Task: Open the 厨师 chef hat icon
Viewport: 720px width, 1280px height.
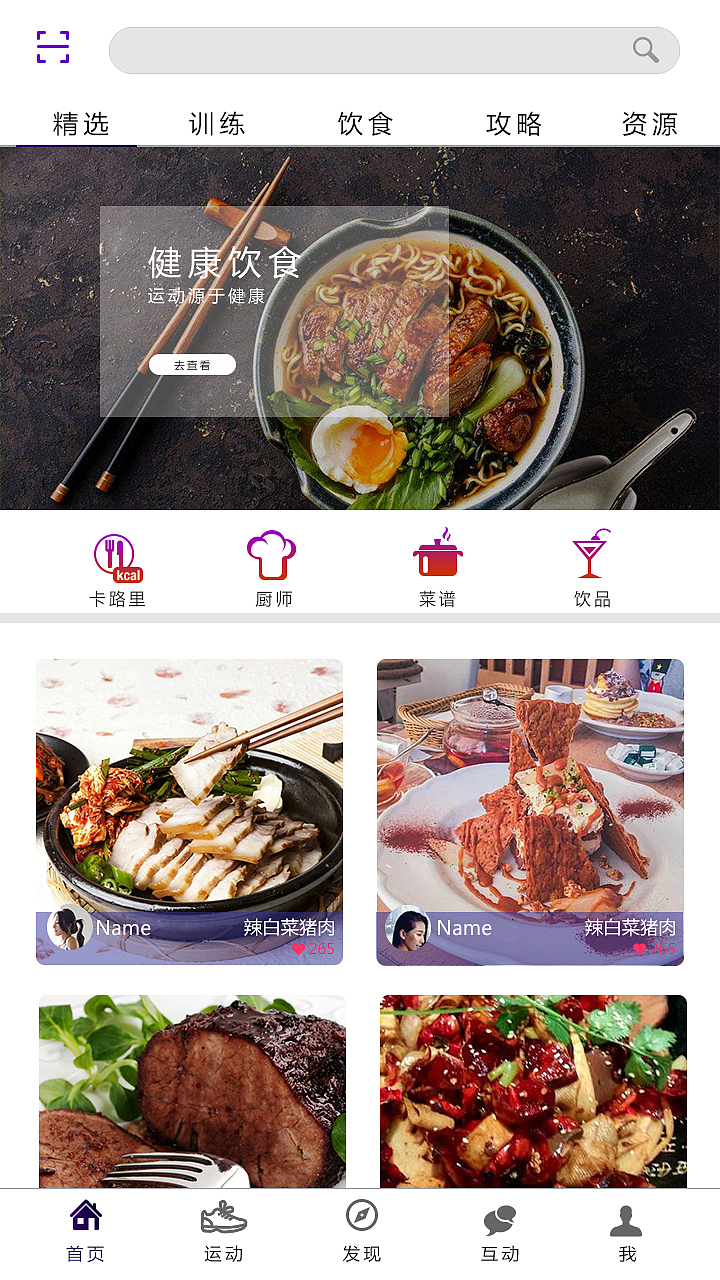Action: pos(270,555)
